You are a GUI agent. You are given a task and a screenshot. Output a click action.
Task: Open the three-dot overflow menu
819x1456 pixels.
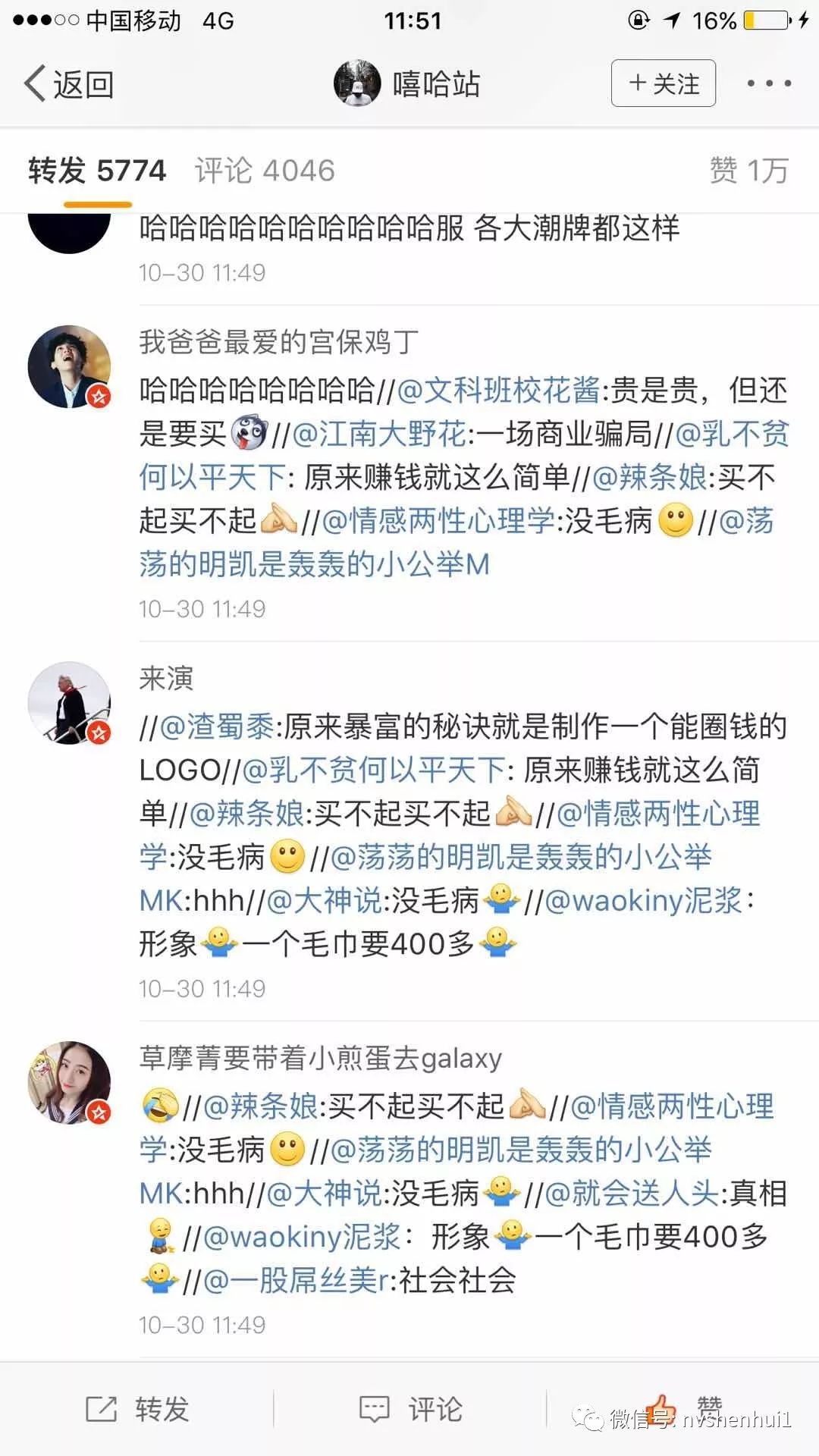(x=769, y=83)
